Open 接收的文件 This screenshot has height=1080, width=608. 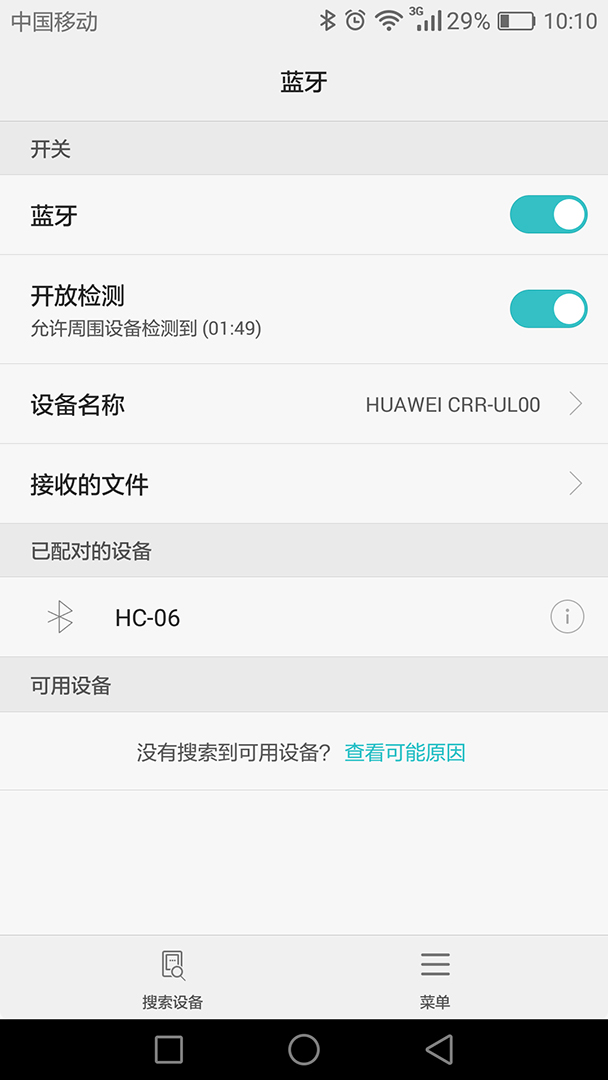click(x=304, y=484)
